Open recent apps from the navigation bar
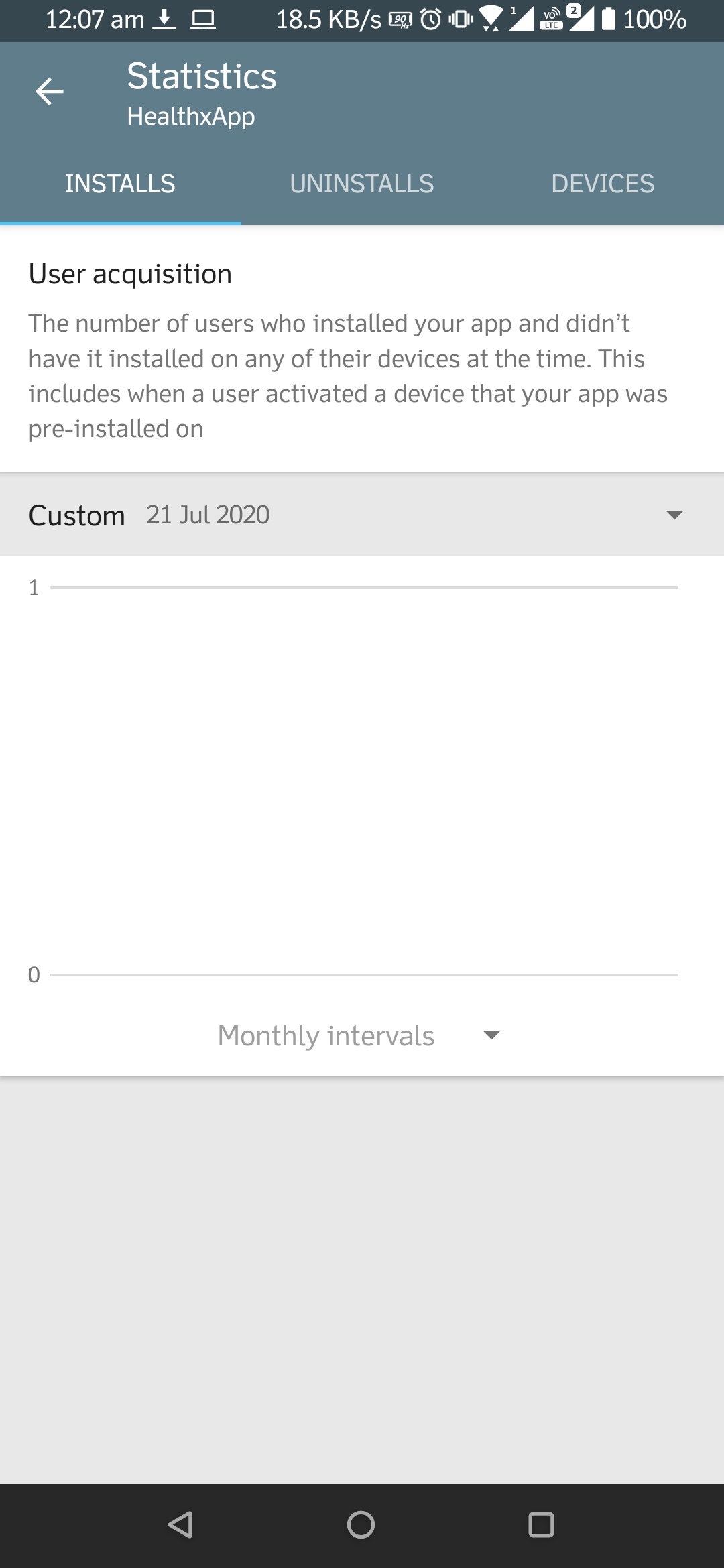 coord(541,1525)
